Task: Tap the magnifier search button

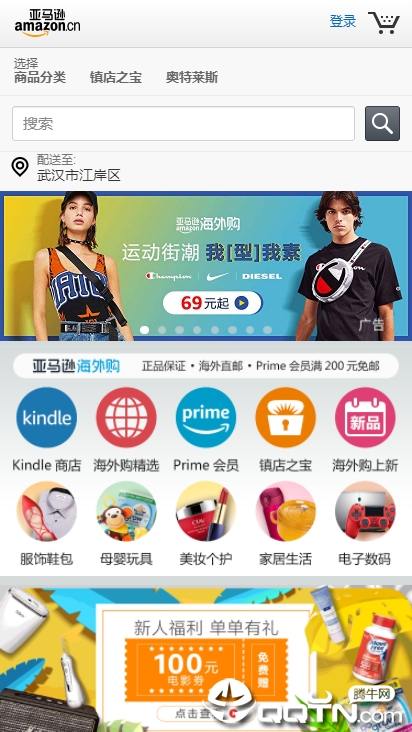Action: click(382, 123)
